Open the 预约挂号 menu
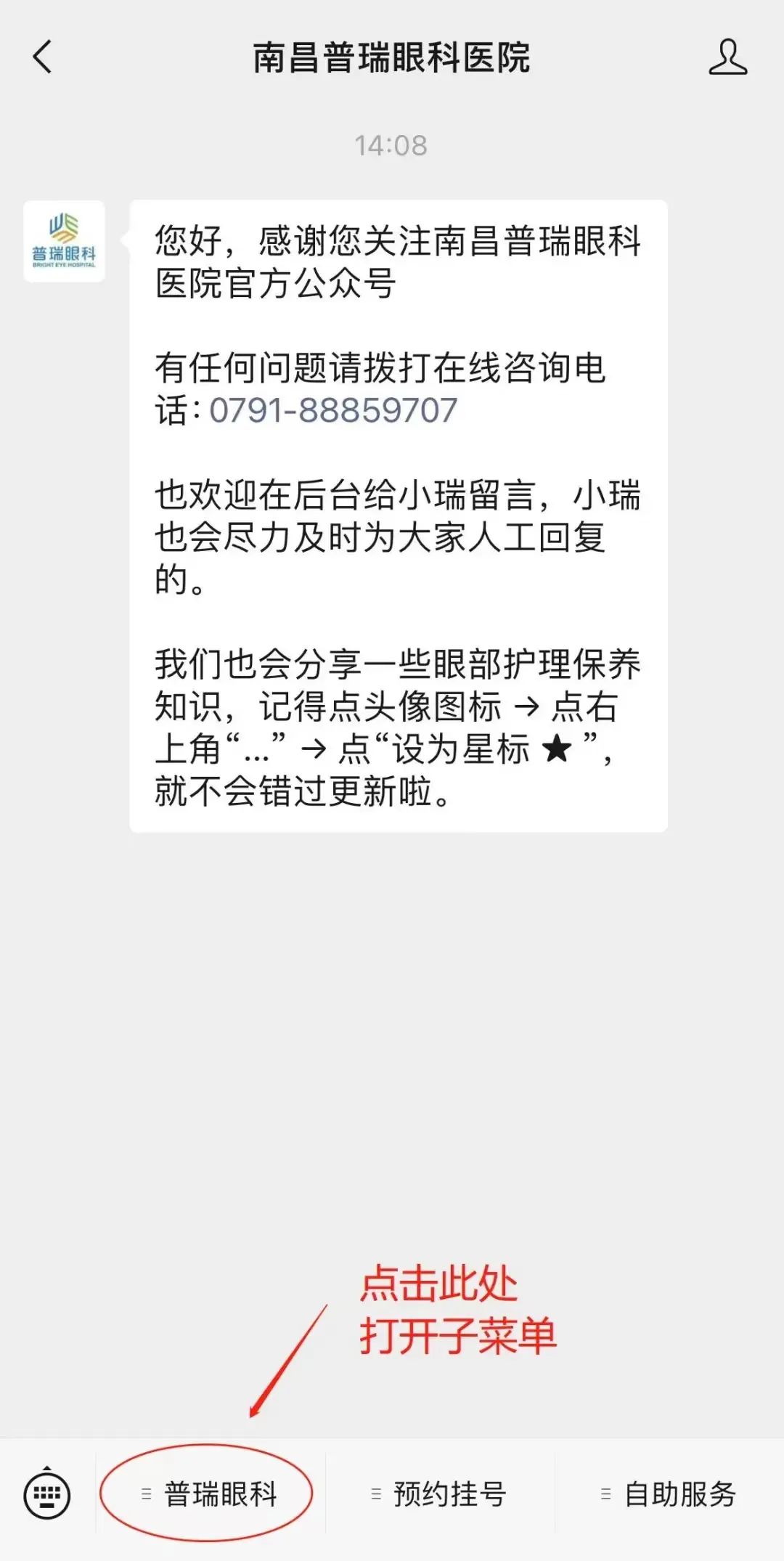 coord(440,1494)
